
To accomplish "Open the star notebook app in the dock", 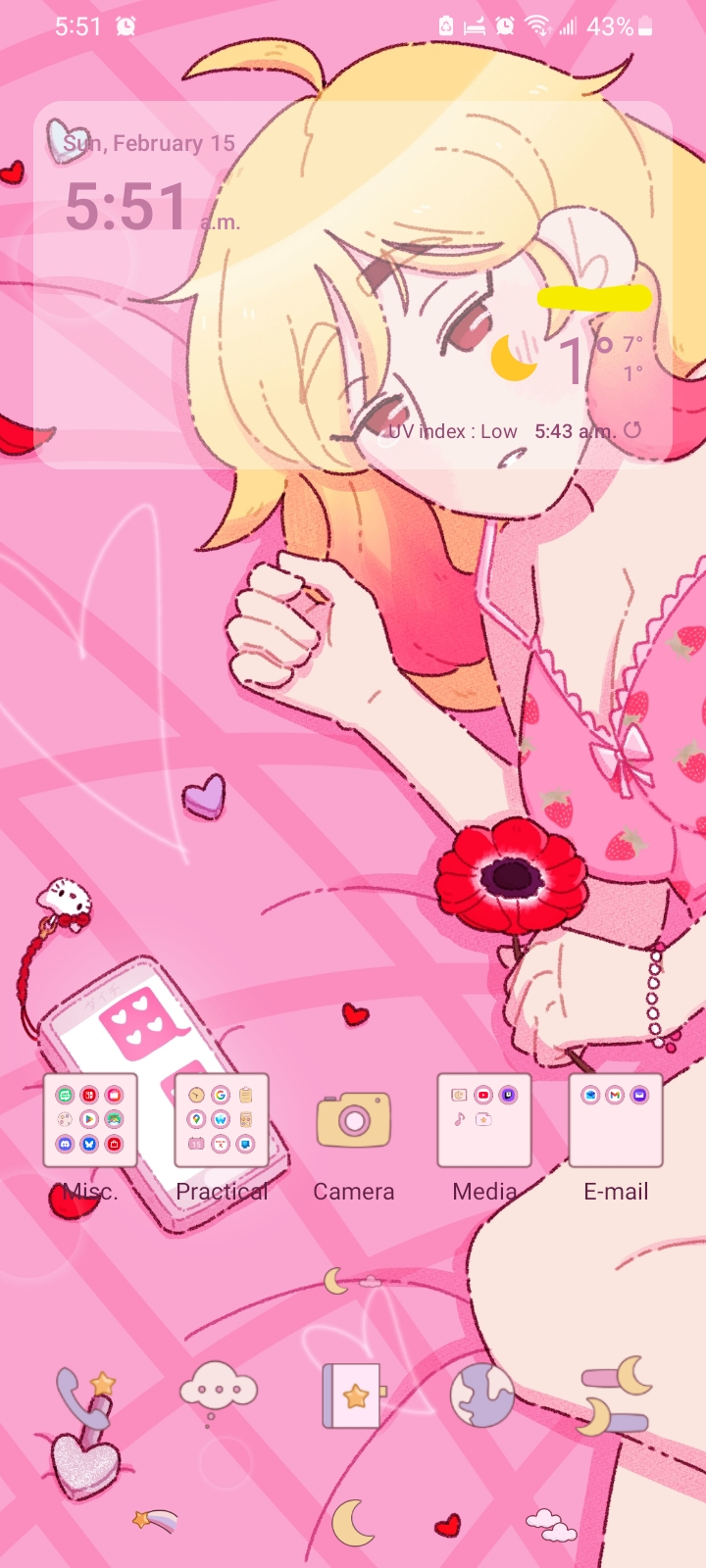I will [x=353, y=1396].
